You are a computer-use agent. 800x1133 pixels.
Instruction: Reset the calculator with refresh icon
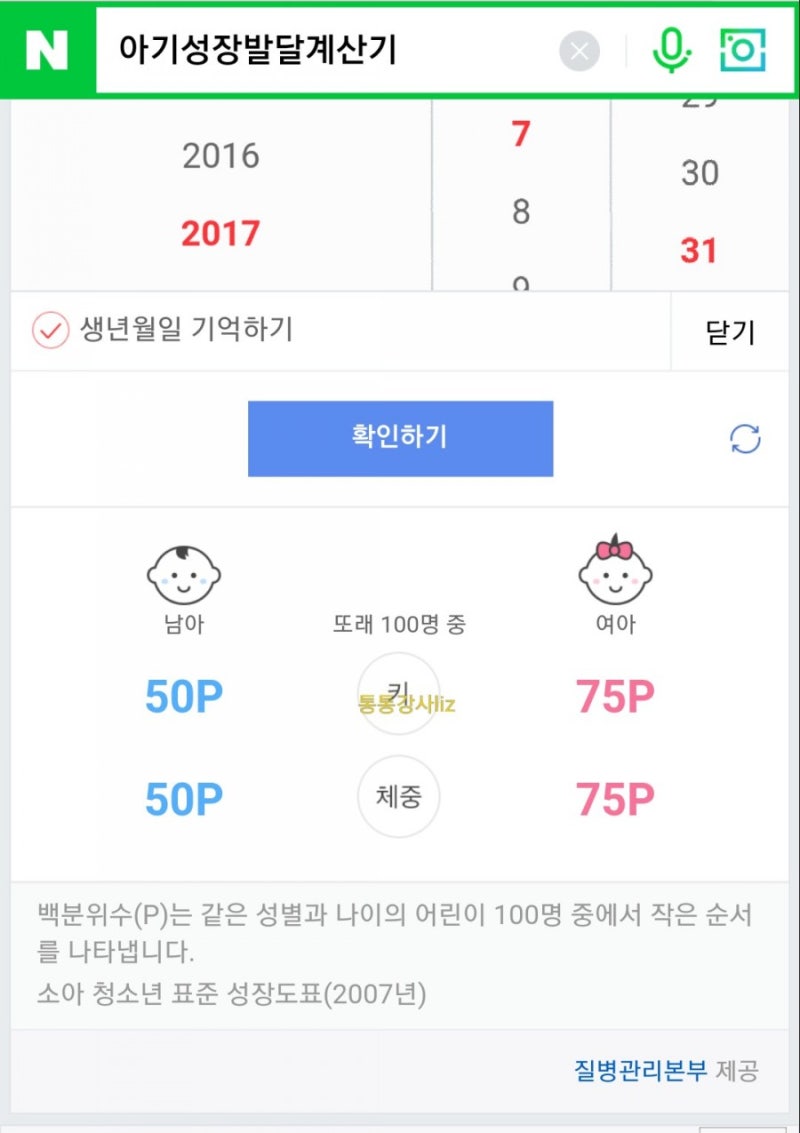tap(745, 438)
